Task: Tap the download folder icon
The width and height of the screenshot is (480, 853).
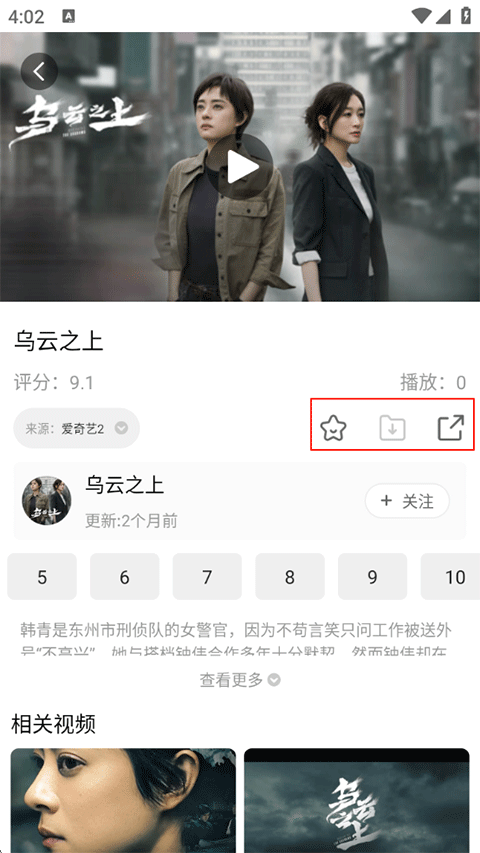Action: coord(392,428)
